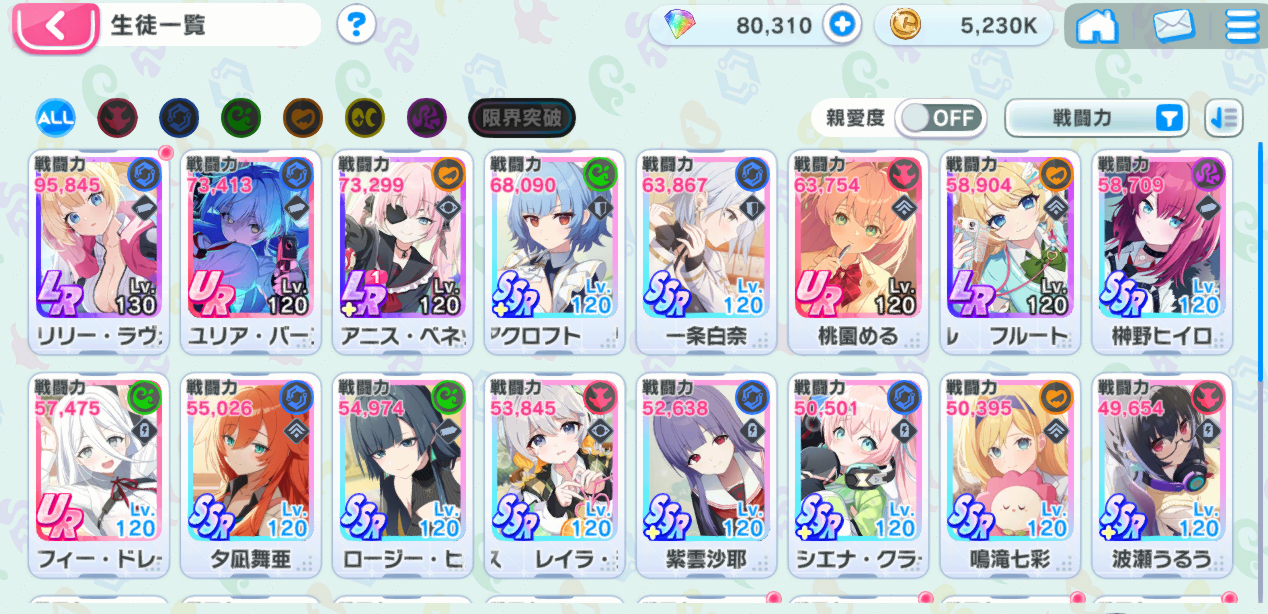Filter by 限界突破

[521, 119]
